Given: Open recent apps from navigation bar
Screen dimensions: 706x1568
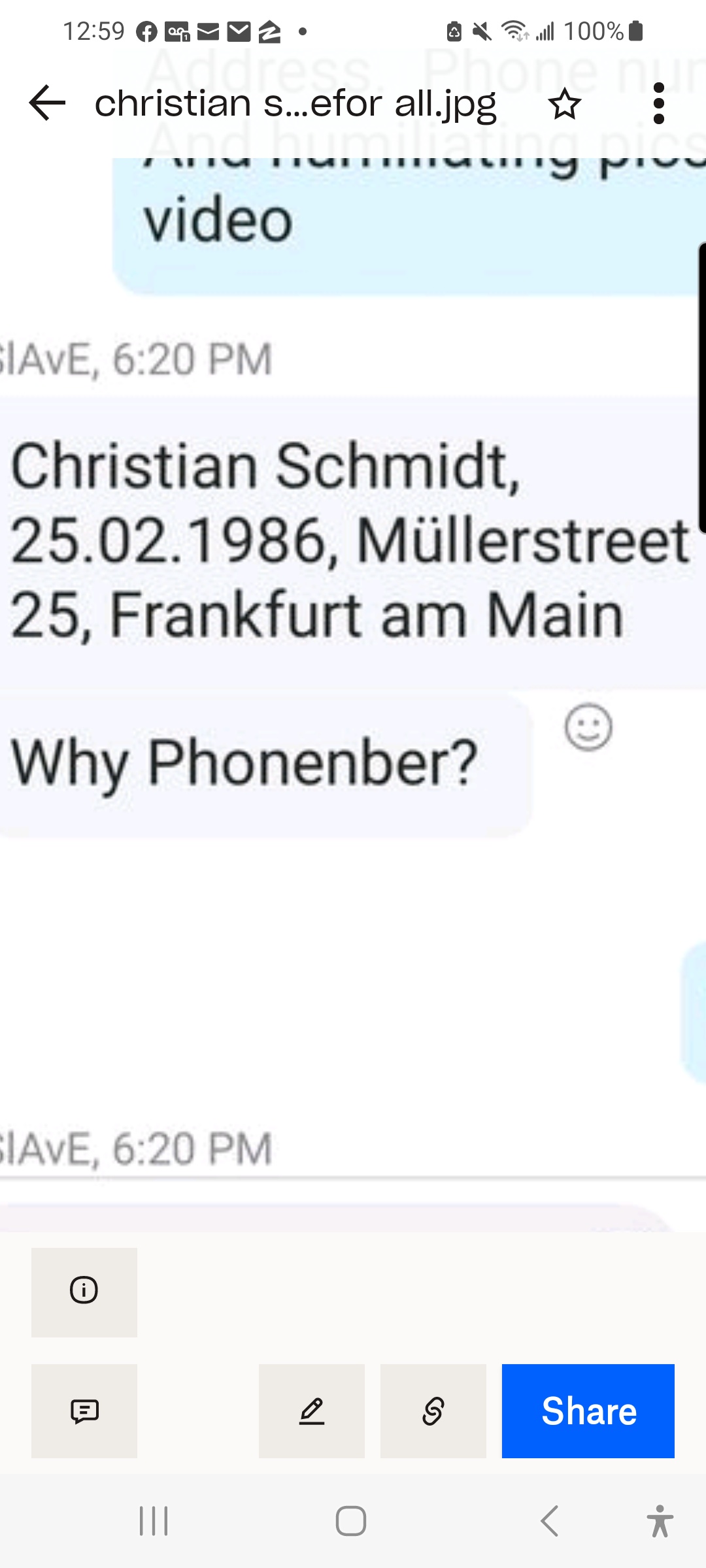Looking at the screenshot, I should [154, 1521].
